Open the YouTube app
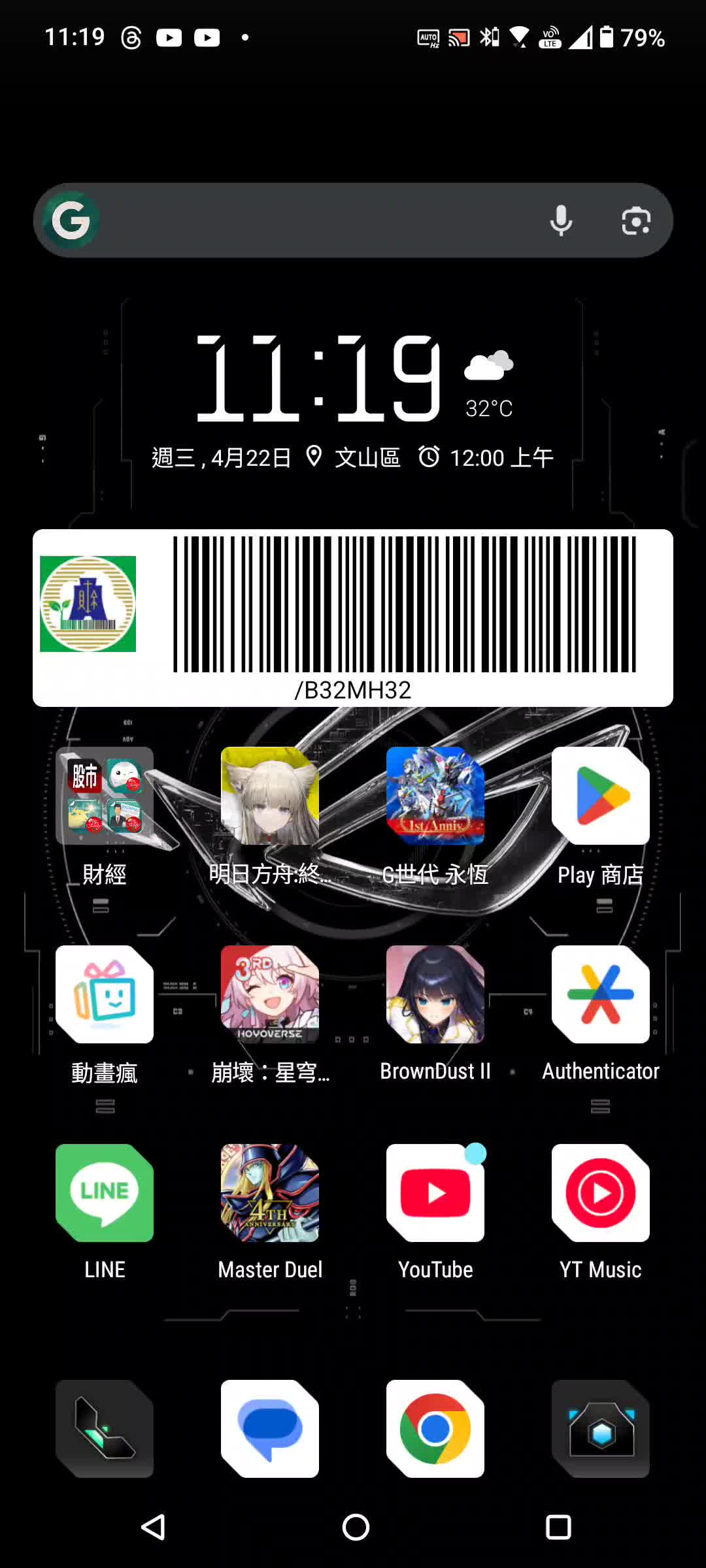 click(435, 1193)
